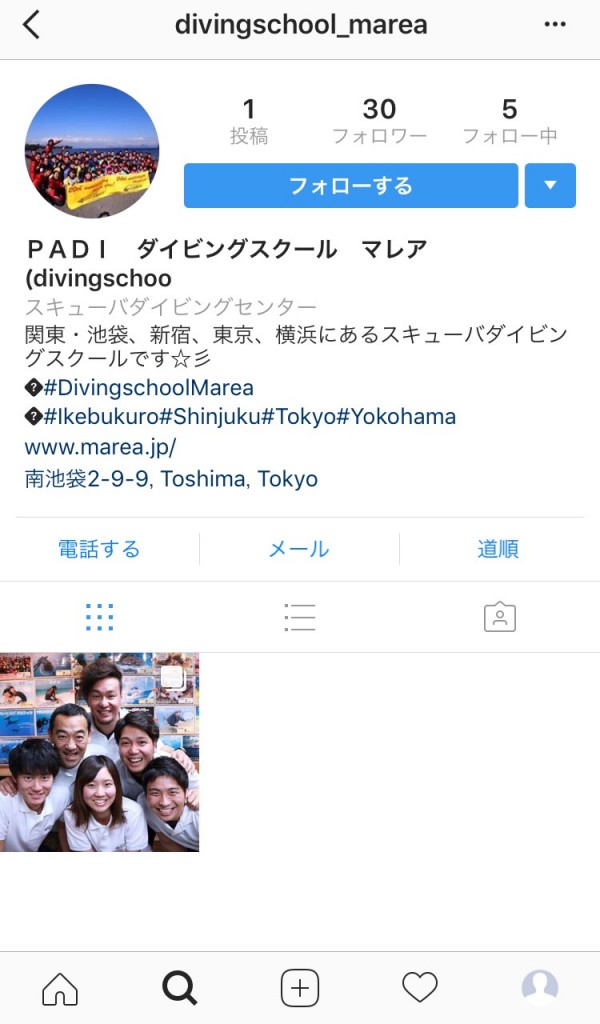Image resolution: width=600 pixels, height=1024 pixels.
Task: Tap the フォローする follow button
Action: 350,186
